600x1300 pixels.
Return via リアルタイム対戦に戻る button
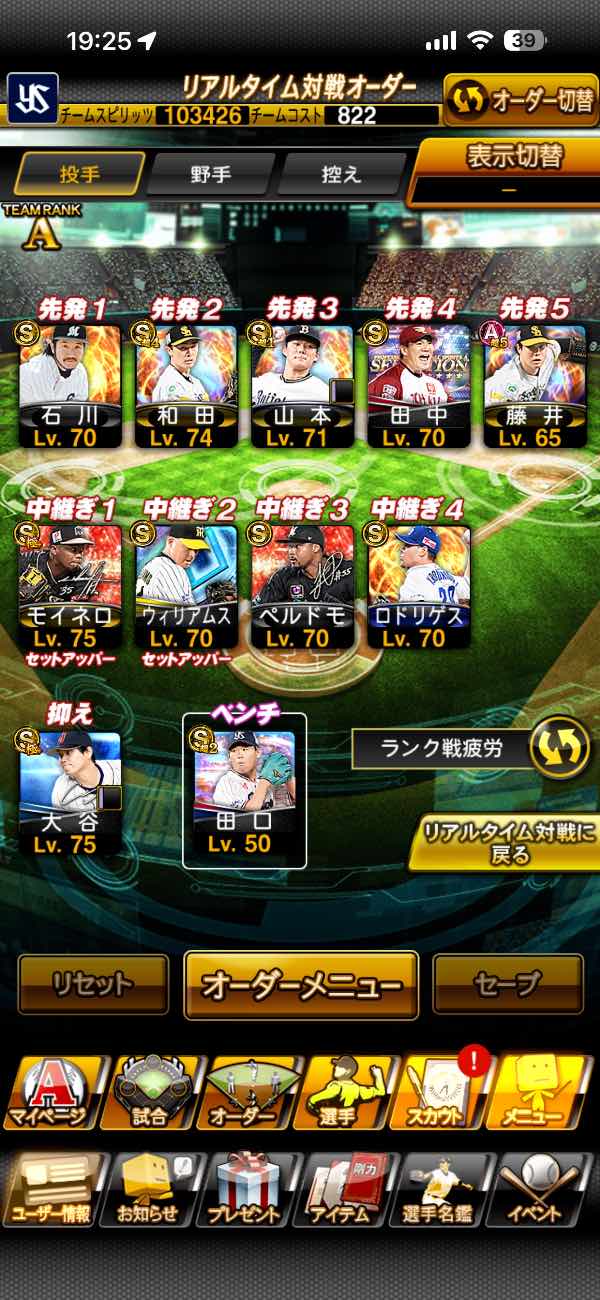click(505, 843)
